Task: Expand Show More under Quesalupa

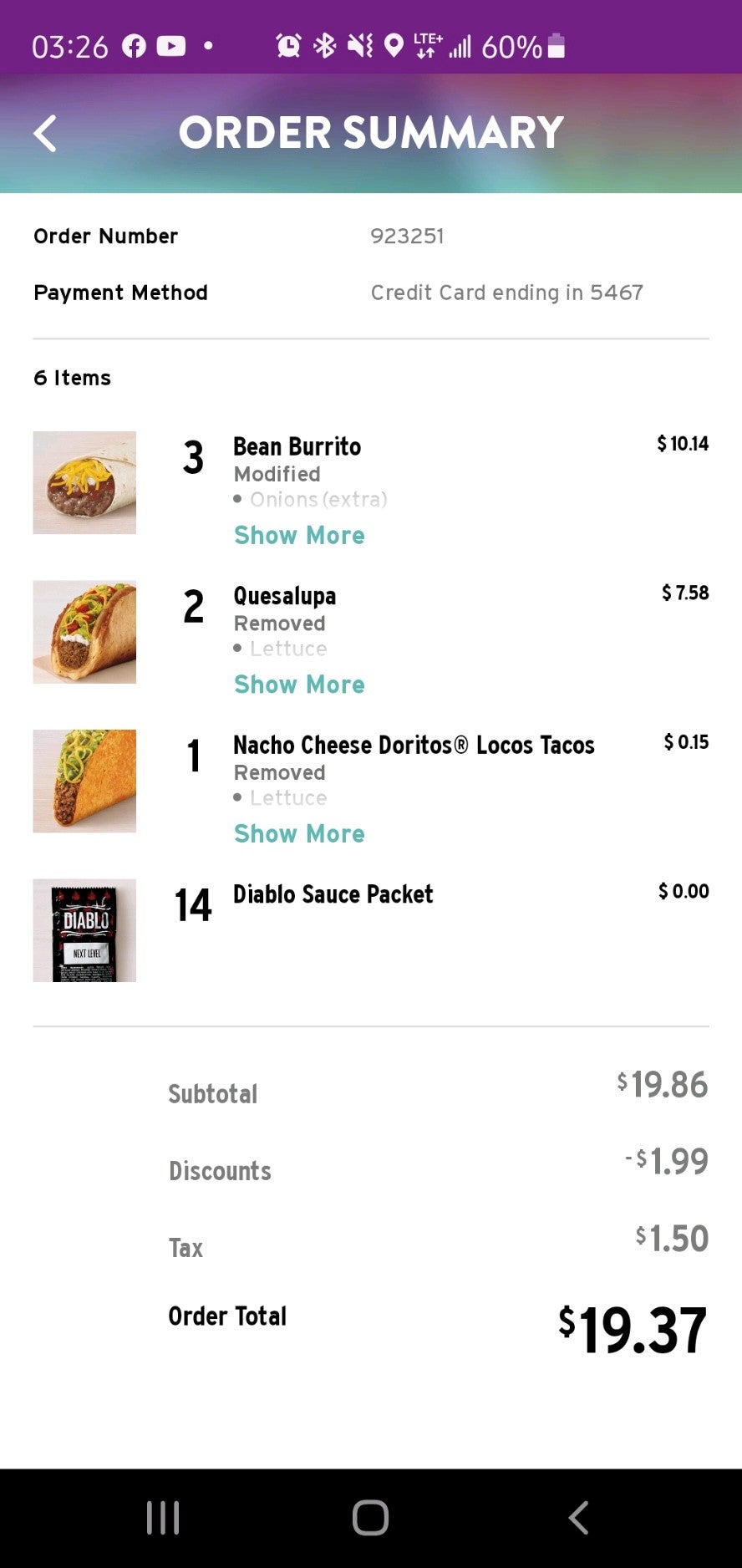Action: click(298, 685)
